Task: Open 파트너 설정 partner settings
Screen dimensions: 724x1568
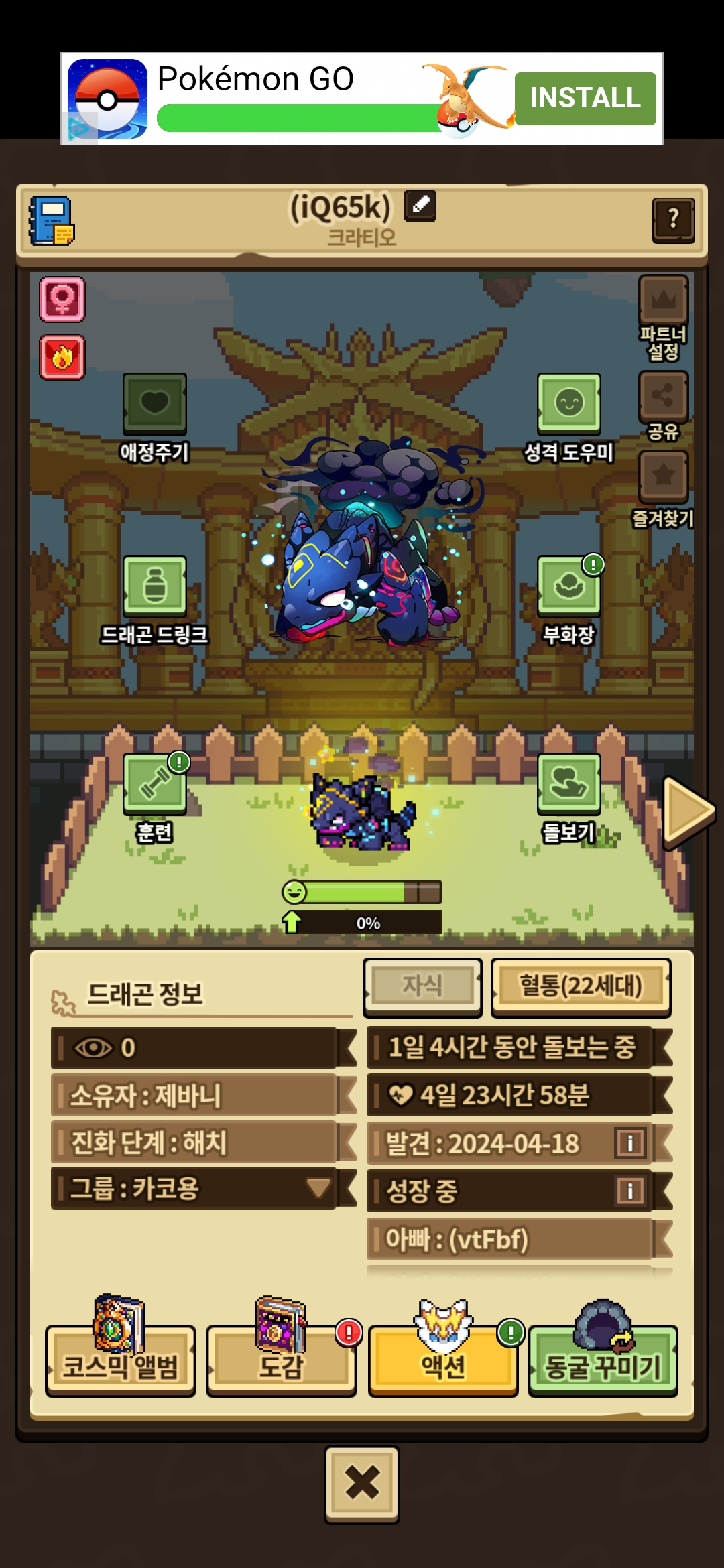Action: pos(663,300)
